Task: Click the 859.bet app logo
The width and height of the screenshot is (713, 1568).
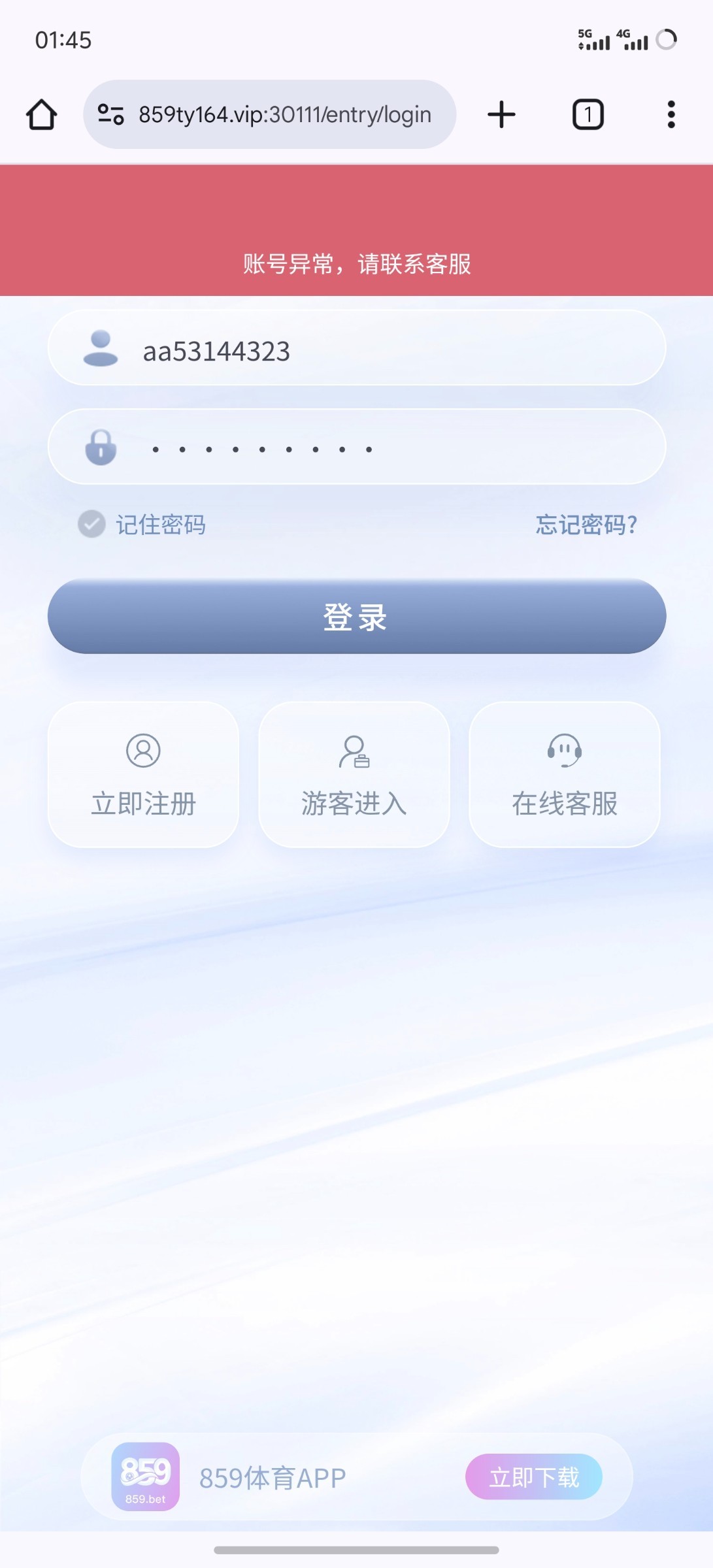Action: click(x=145, y=1477)
